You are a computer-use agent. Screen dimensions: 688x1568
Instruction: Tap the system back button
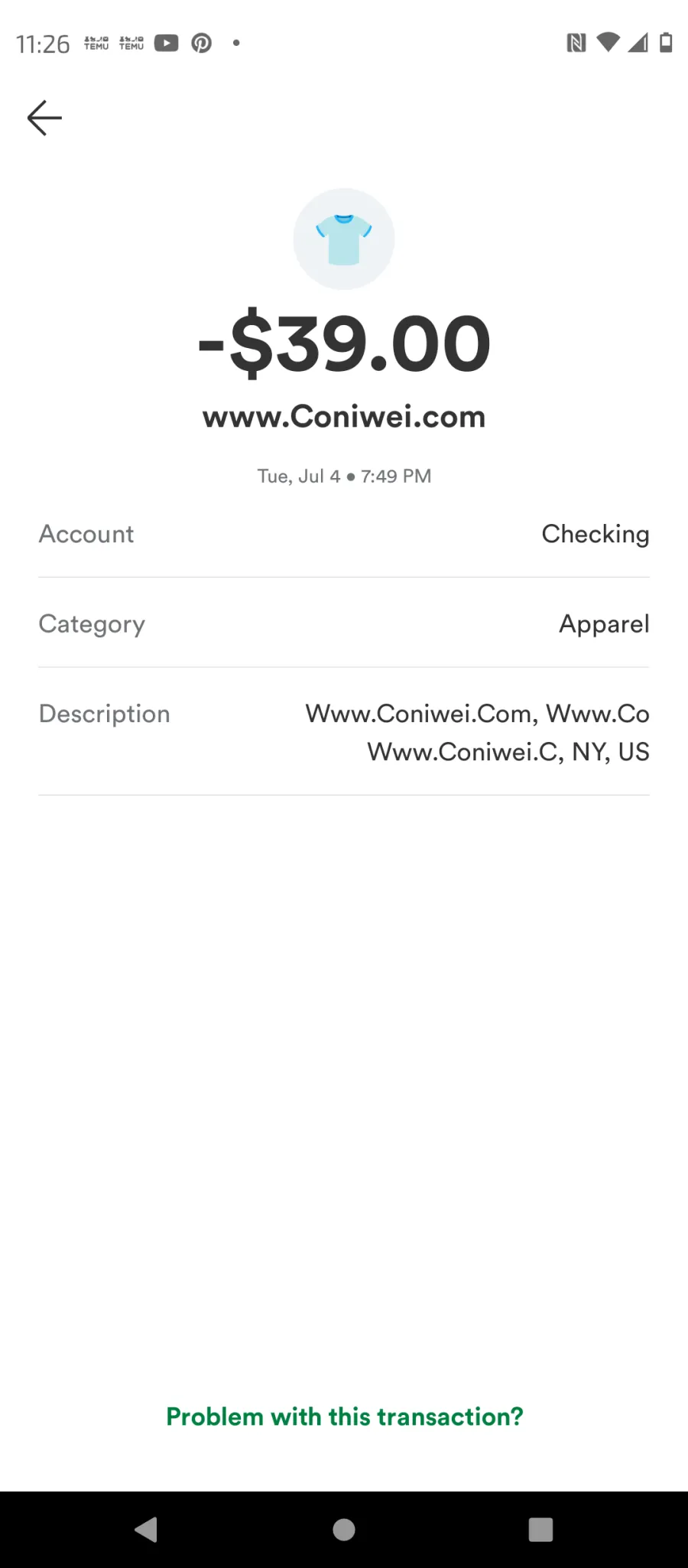tap(145, 1530)
